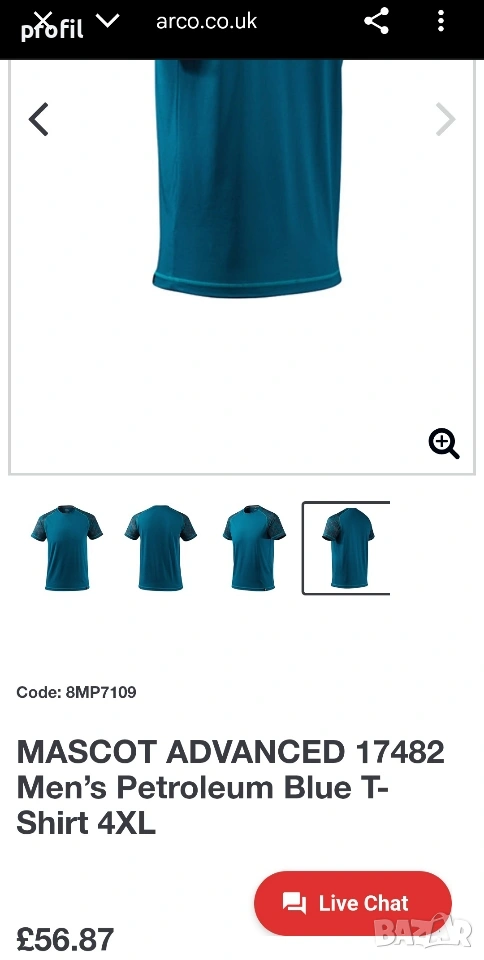Select the first T-shirt thumbnail
Image resolution: width=484 pixels, height=960 pixels.
point(67,547)
